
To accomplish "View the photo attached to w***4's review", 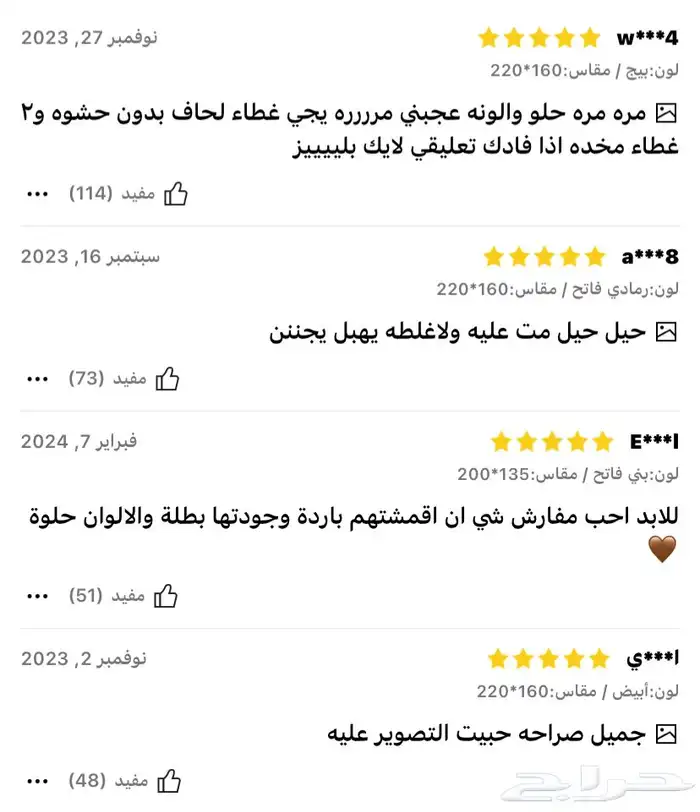I will (x=666, y=112).
